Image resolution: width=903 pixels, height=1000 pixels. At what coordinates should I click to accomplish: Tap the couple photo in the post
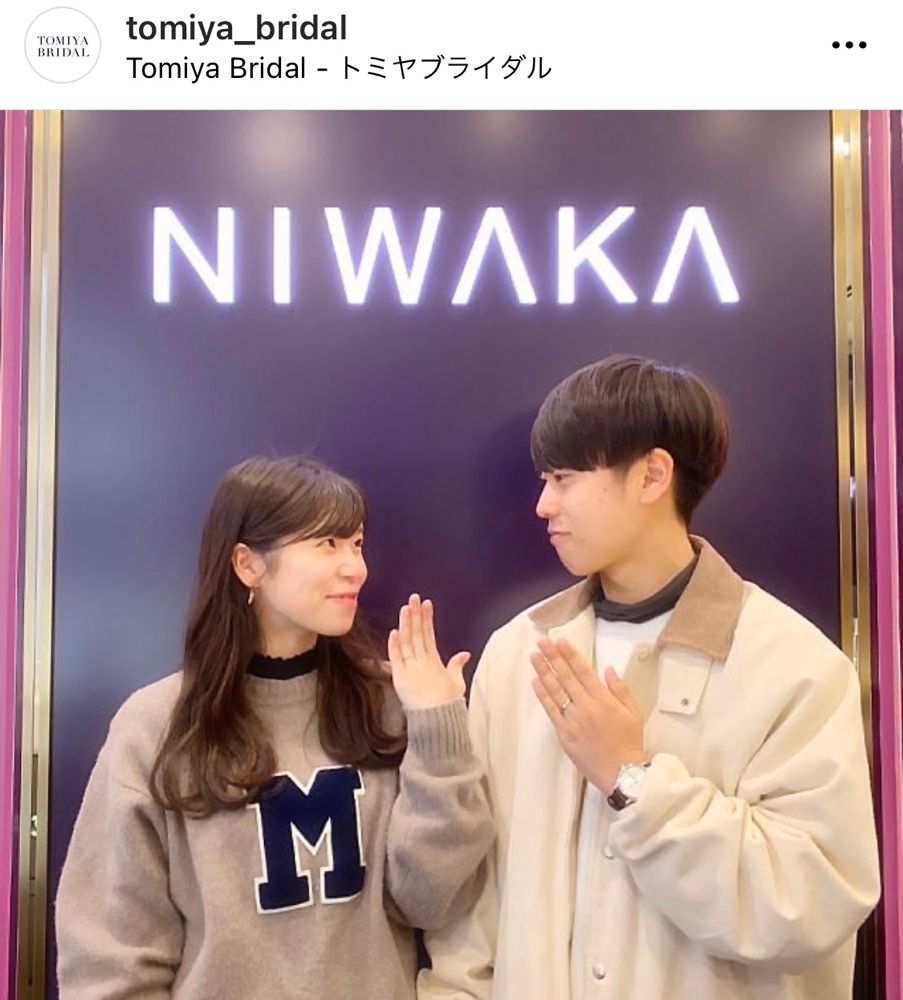pyautogui.click(x=451, y=555)
